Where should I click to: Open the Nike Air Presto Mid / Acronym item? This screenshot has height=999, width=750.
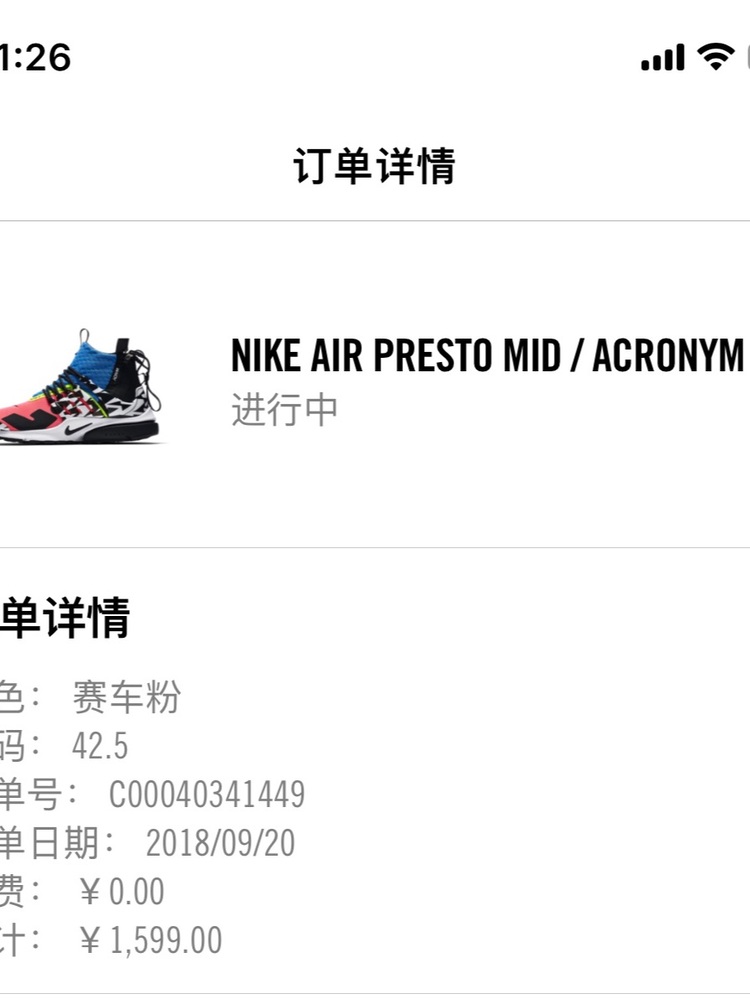[486, 355]
